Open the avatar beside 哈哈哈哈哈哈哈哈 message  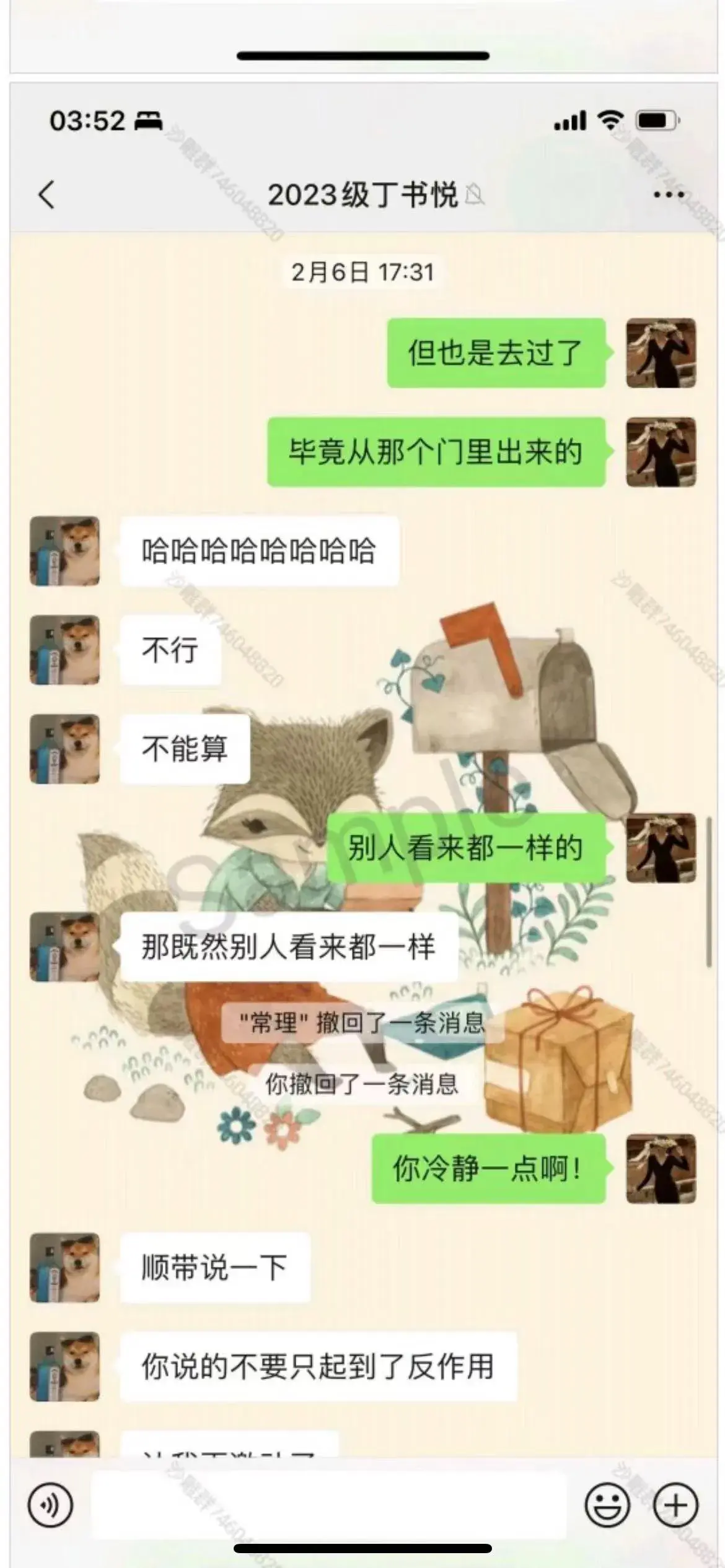pos(65,551)
